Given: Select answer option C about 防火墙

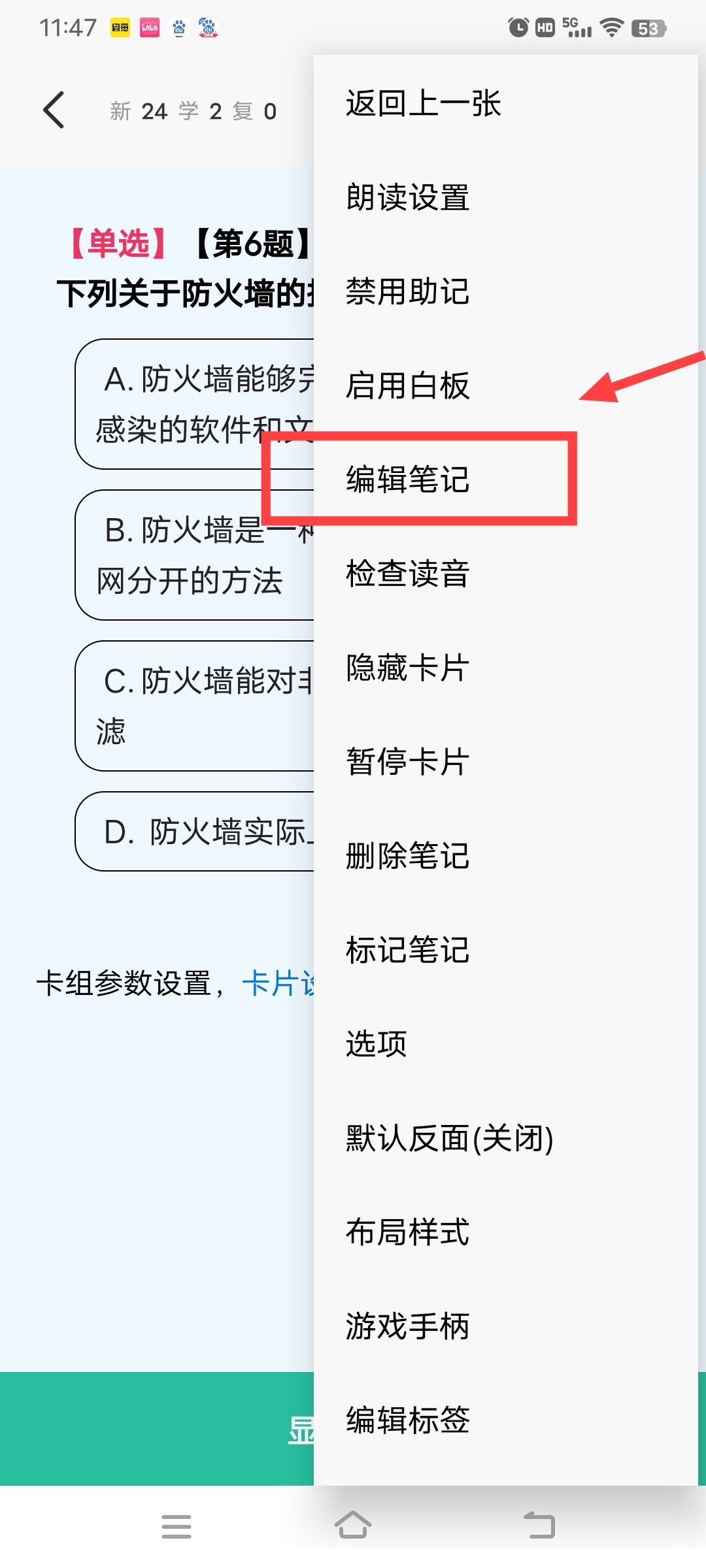Looking at the screenshot, I should pyautogui.click(x=195, y=706).
